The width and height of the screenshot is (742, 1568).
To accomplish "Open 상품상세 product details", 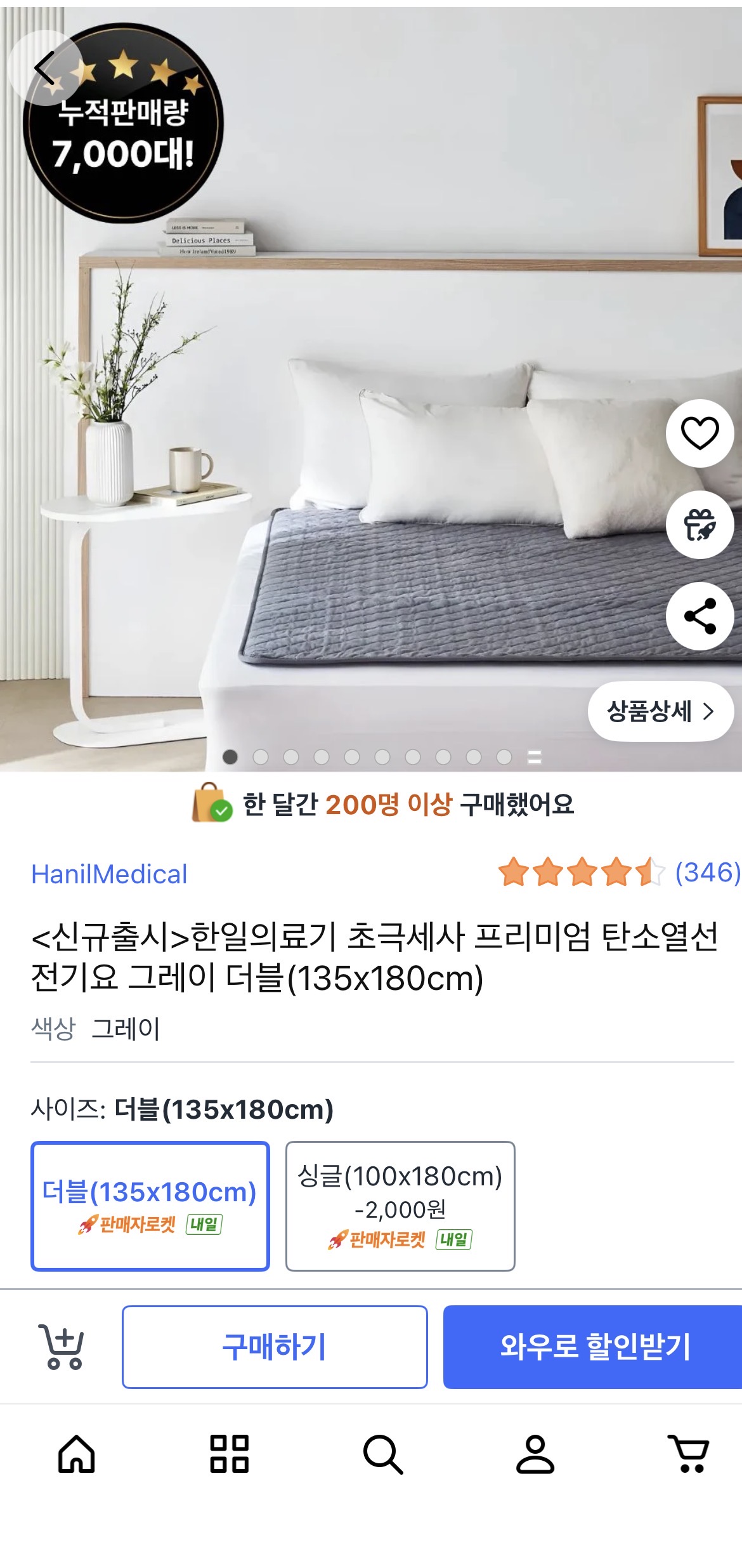I will pyautogui.click(x=660, y=711).
